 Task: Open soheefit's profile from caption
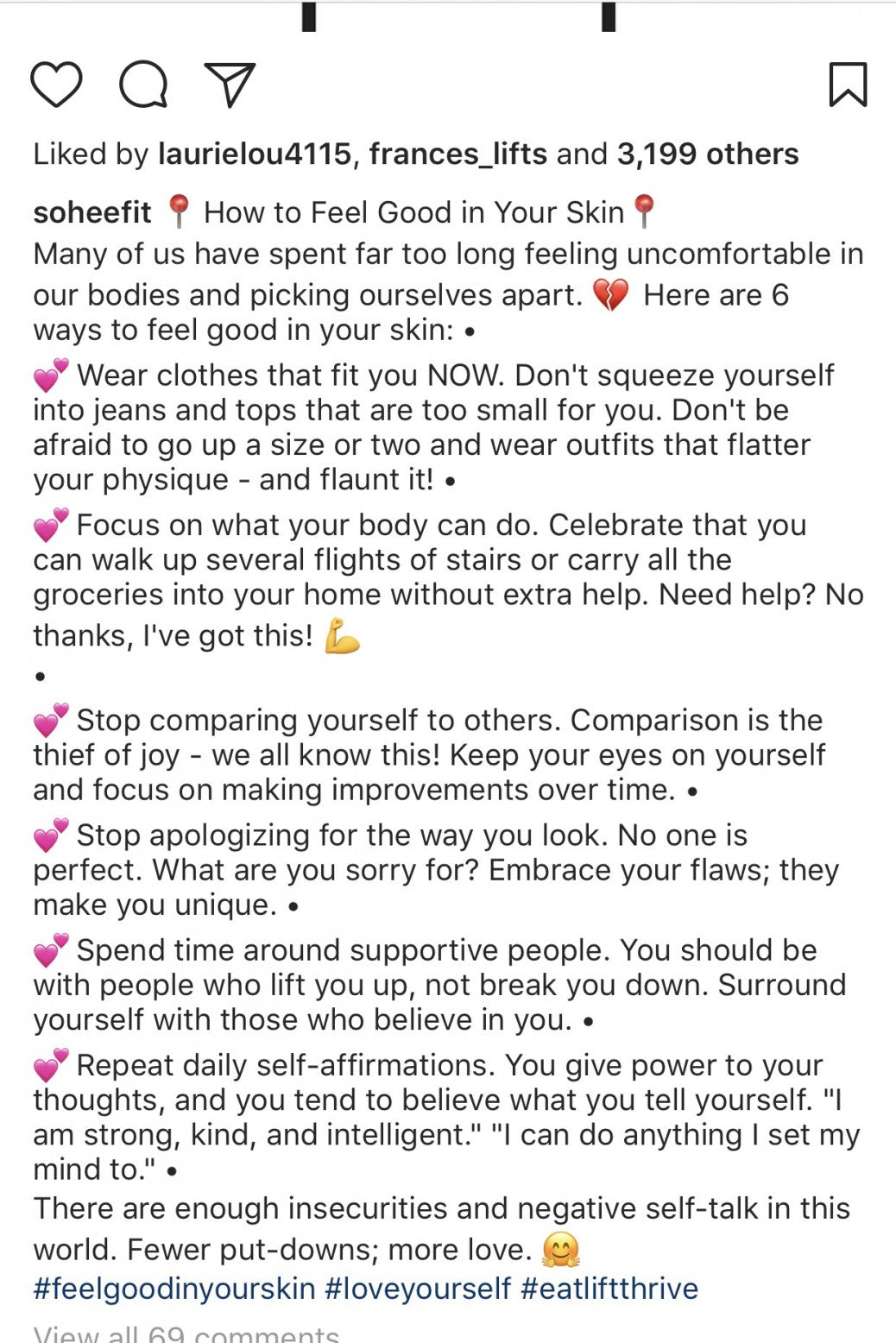[x=92, y=212]
